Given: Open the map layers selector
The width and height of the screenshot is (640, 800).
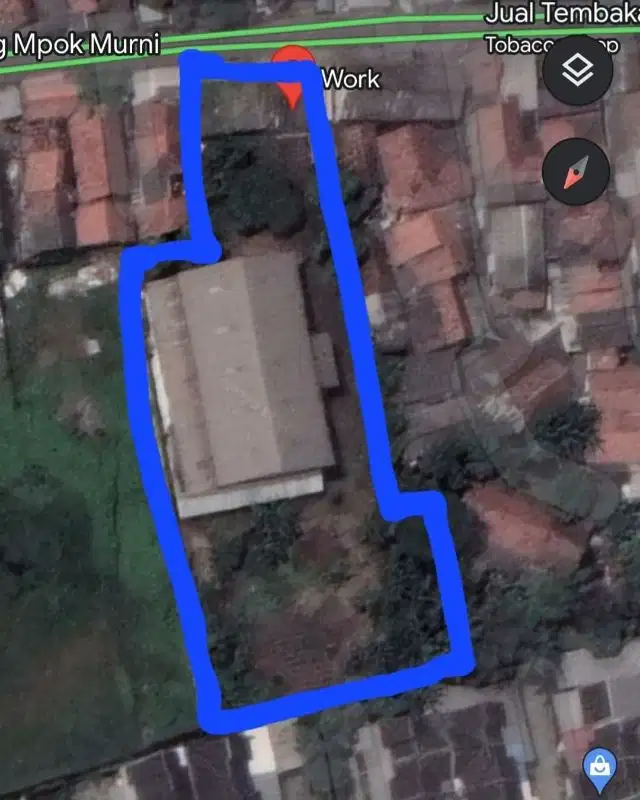Looking at the screenshot, I should coord(576,71).
